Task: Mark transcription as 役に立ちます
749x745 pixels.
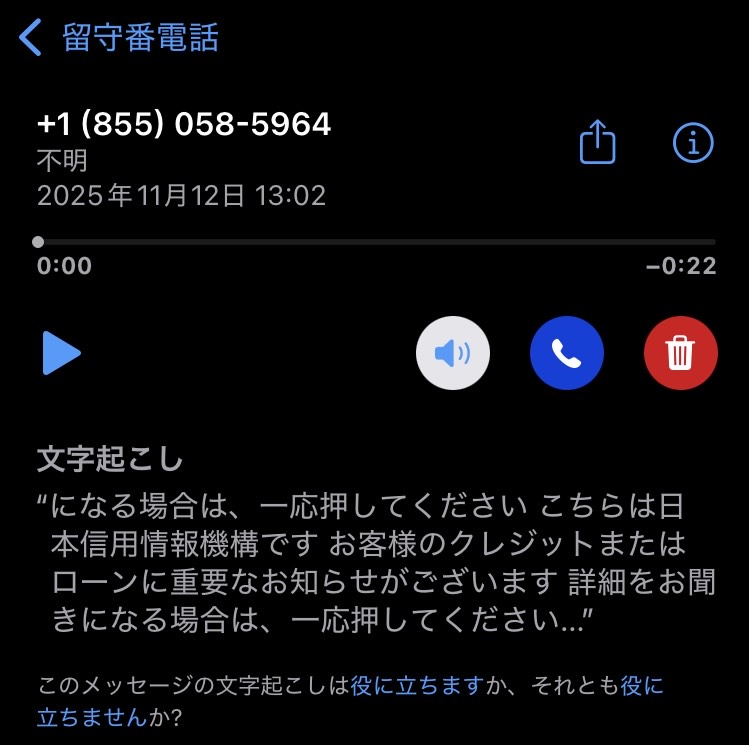Action: point(415,686)
